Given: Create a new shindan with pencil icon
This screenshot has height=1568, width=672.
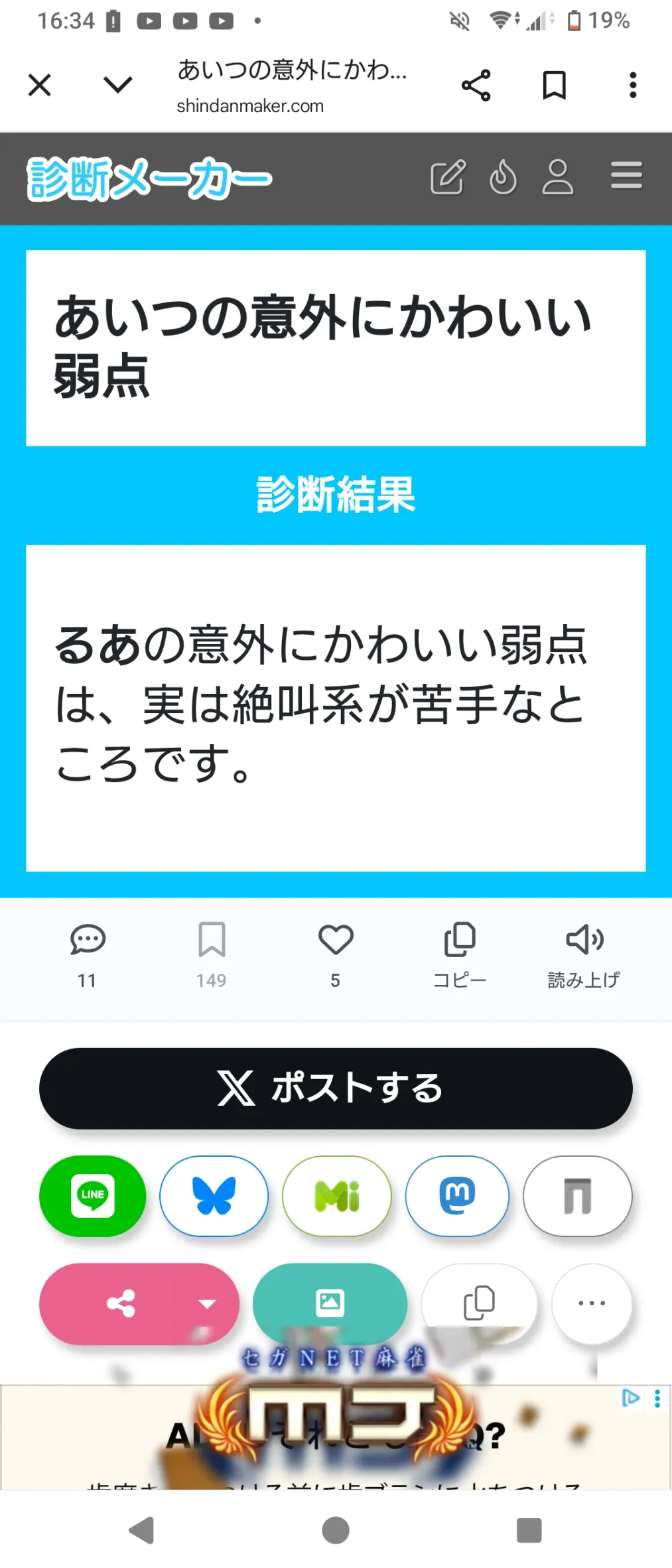Looking at the screenshot, I should (448, 177).
